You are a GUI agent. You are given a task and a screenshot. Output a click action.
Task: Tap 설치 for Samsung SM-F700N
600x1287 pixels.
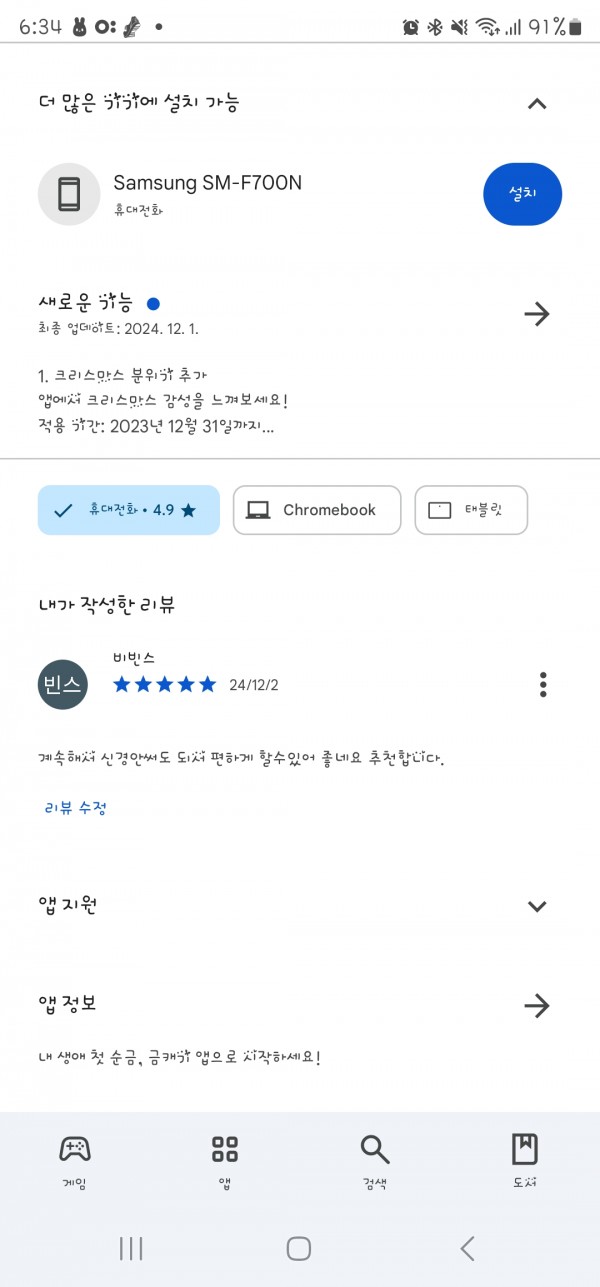(522, 194)
